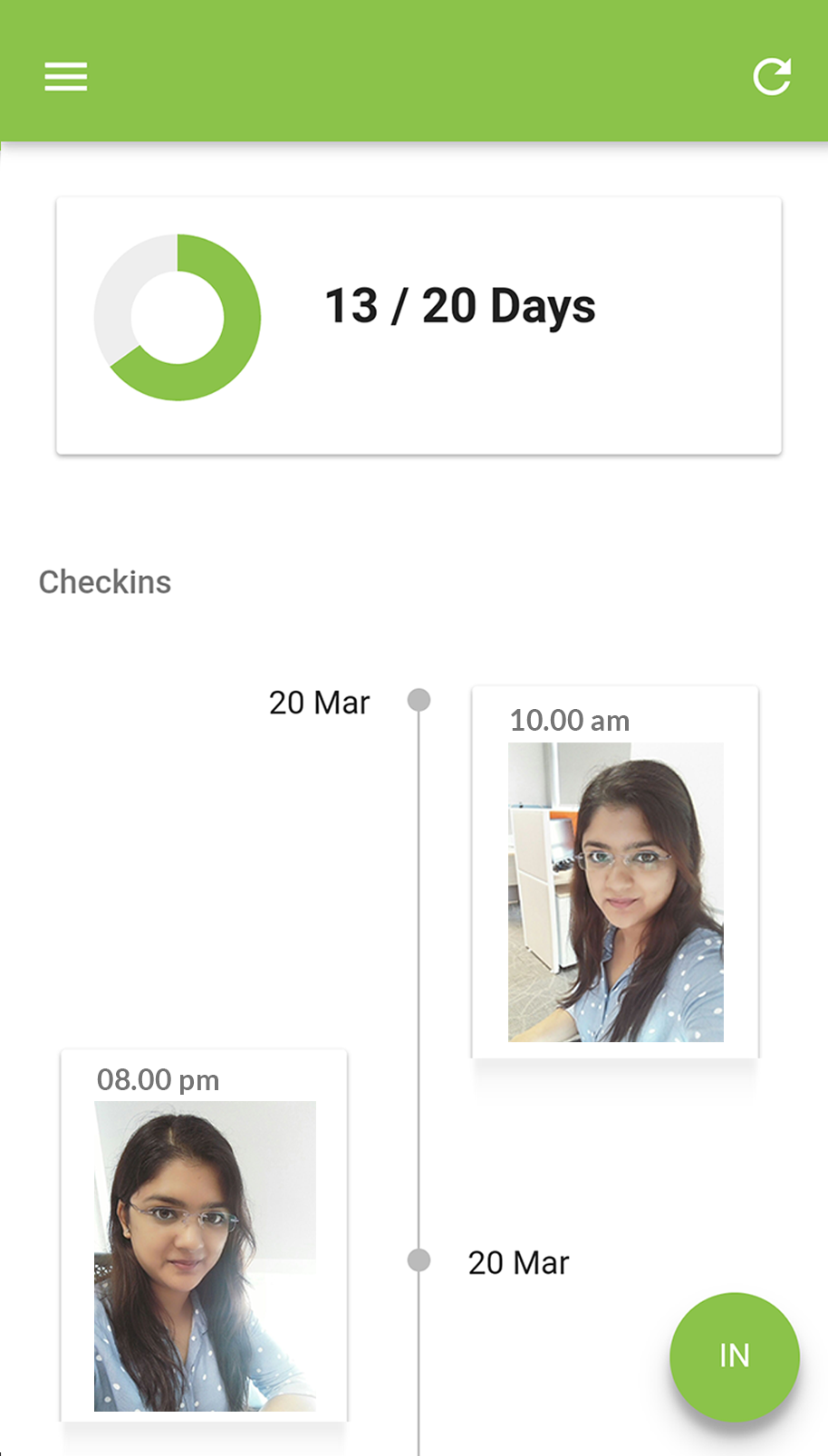
Task: Open the hamburger navigation menu
Action: [x=66, y=77]
